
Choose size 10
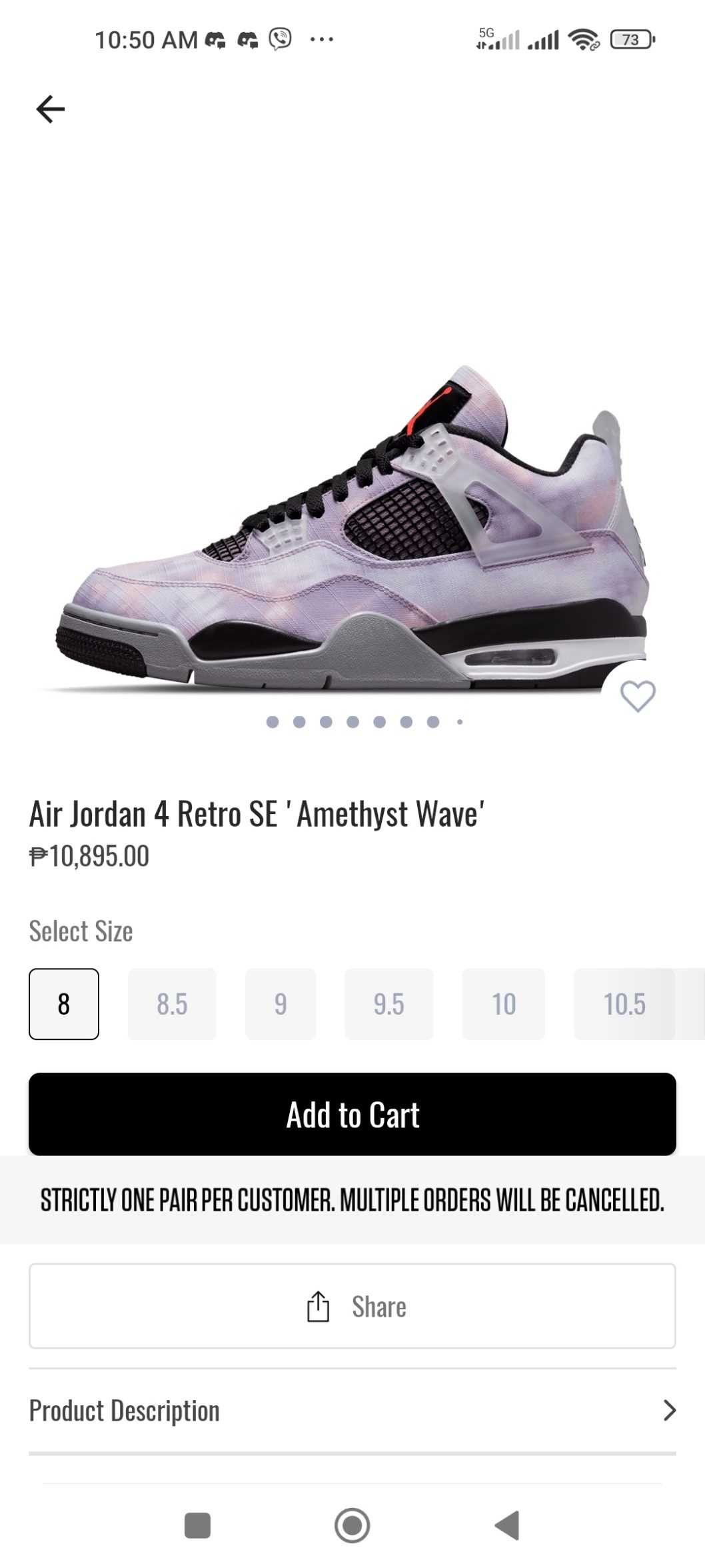[504, 1003]
